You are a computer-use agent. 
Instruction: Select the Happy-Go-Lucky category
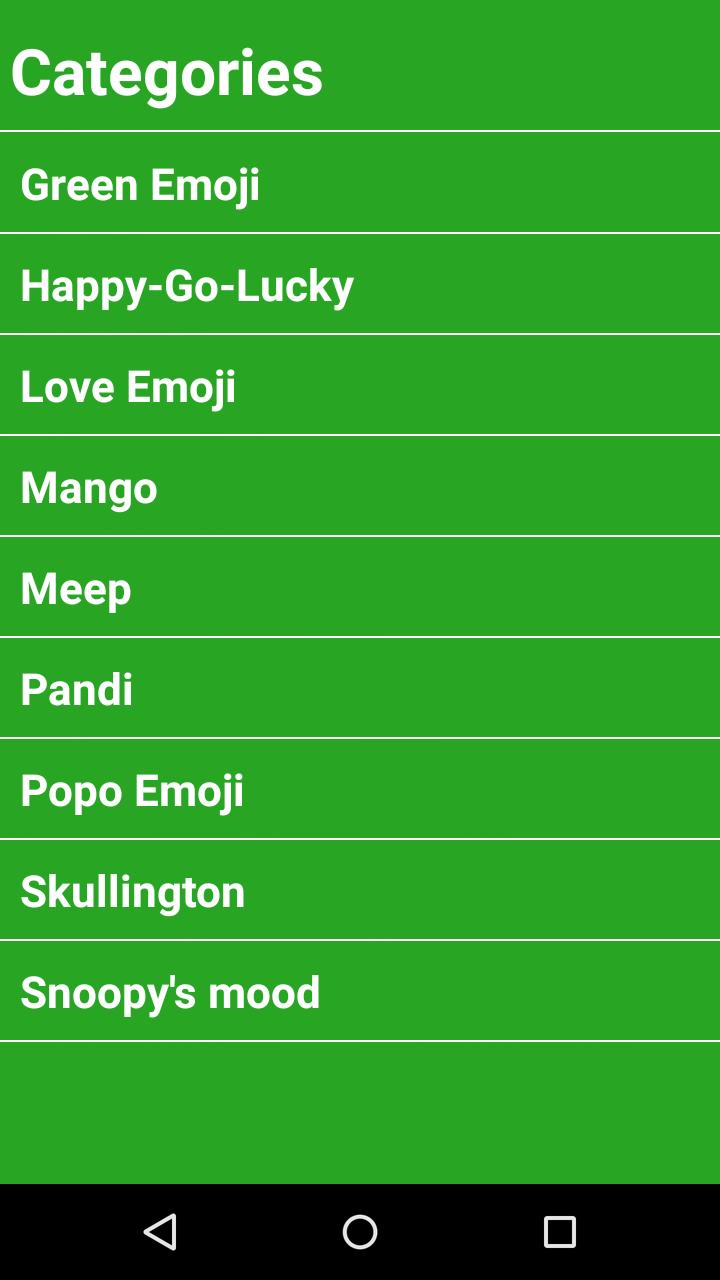pos(360,284)
